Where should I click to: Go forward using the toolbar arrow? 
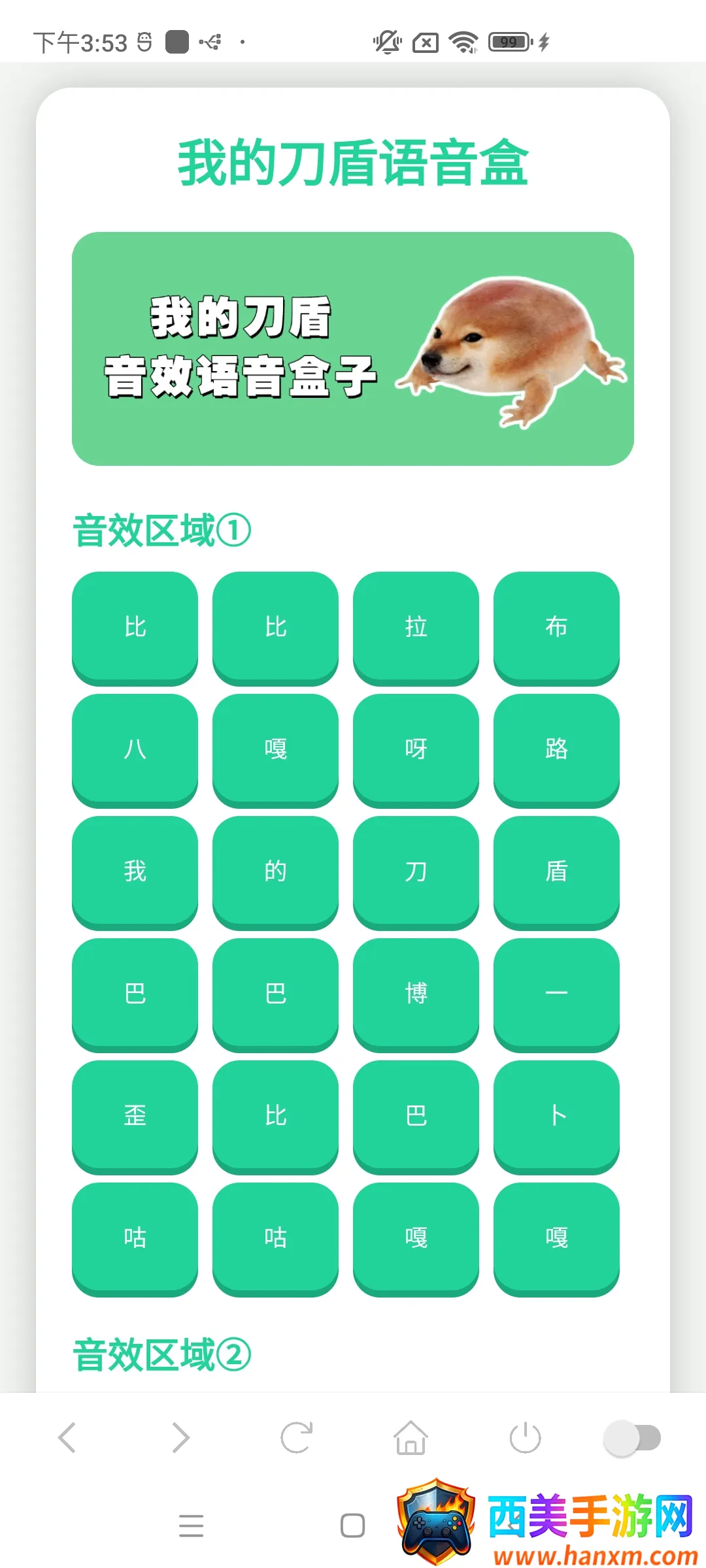180,1437
